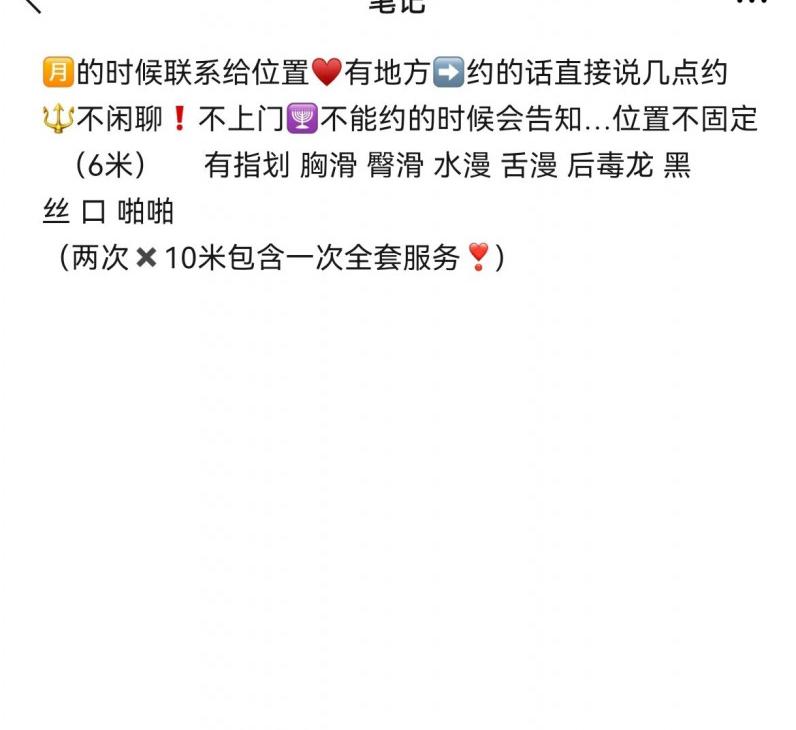Go back from the 笔记 page

click(32, 4)
